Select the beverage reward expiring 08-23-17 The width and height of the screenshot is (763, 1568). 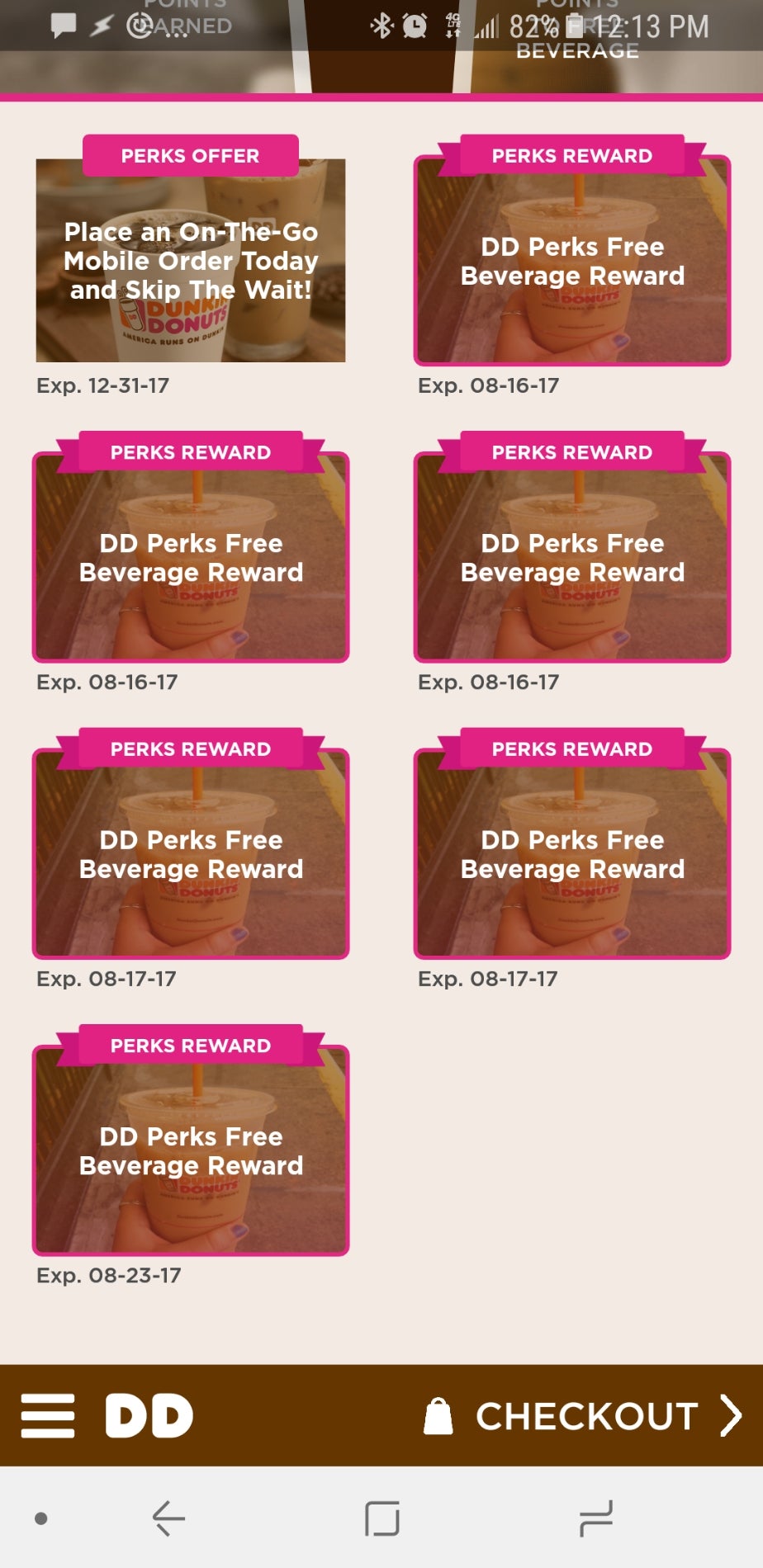point(191,1150)
